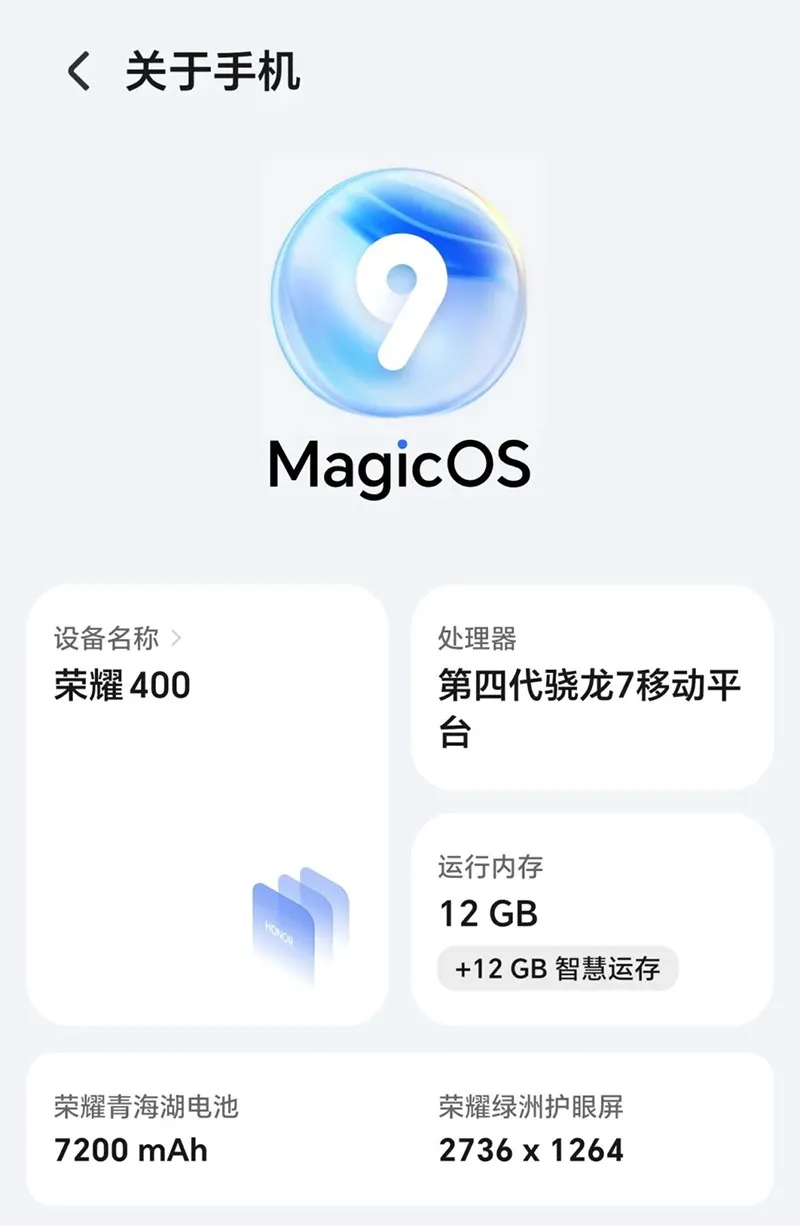Viewport: 800px width, 1226px height.
Task: Tap the +12 GB 智慧运存 chip
Action: click(557, 968)
